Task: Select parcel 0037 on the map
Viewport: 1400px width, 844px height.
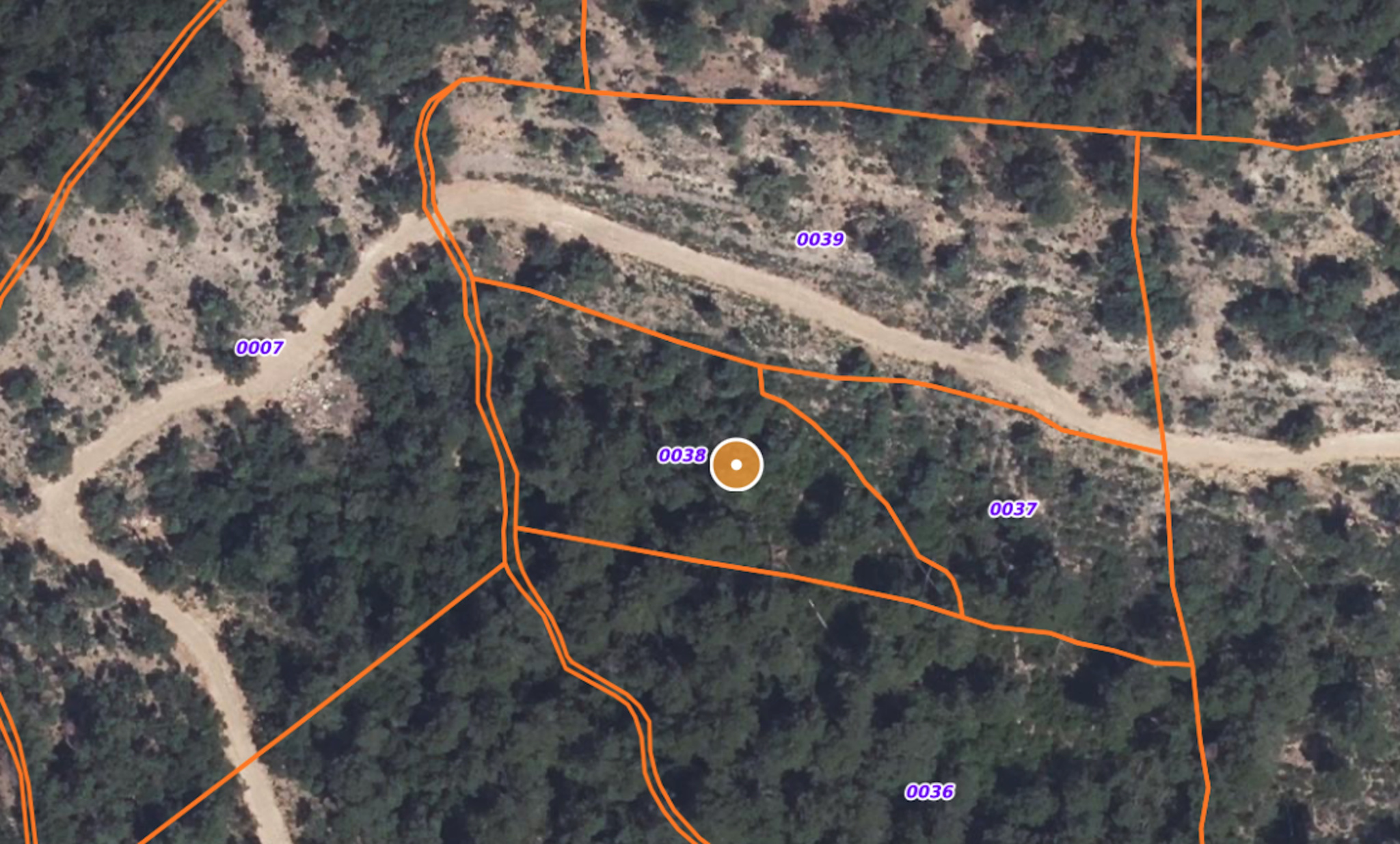Action: click(x=1012, y=509)
